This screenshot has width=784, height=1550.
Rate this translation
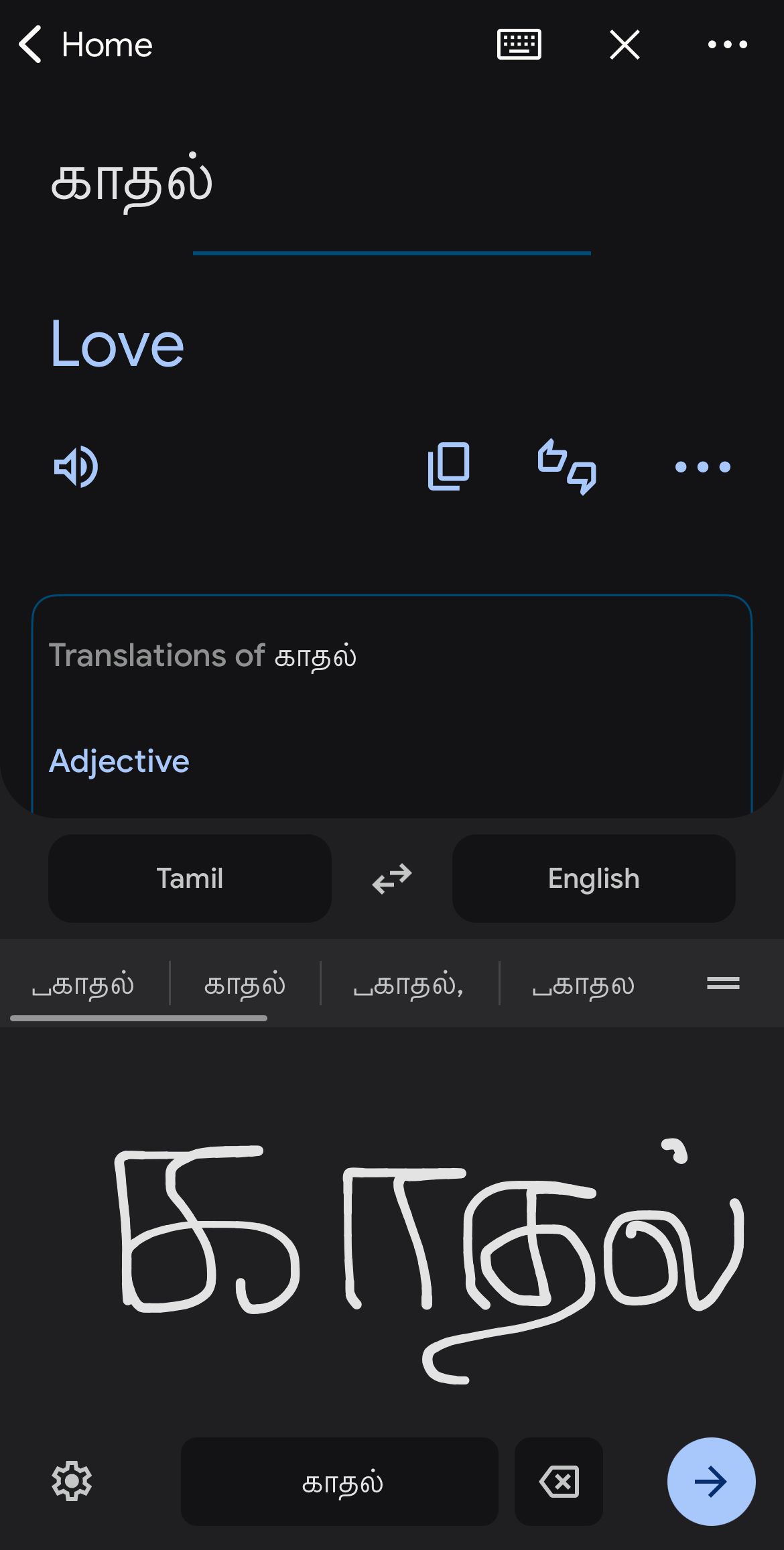tap(567, 466)
